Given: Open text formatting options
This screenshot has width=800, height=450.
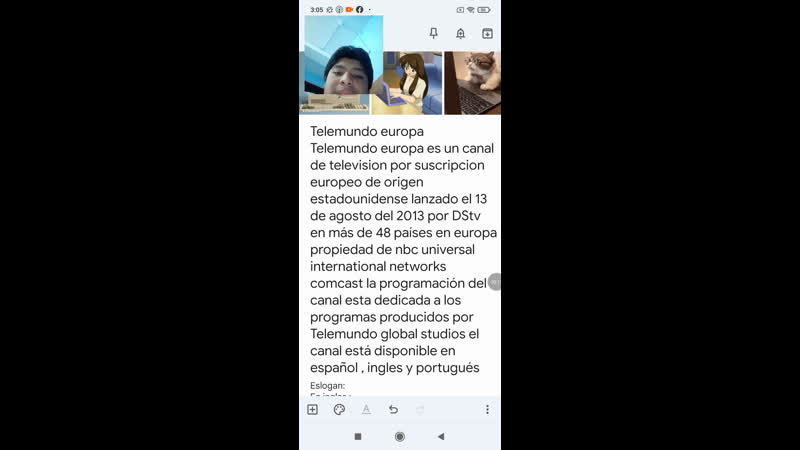Looking at the screenshot, I should pos(366,410).
